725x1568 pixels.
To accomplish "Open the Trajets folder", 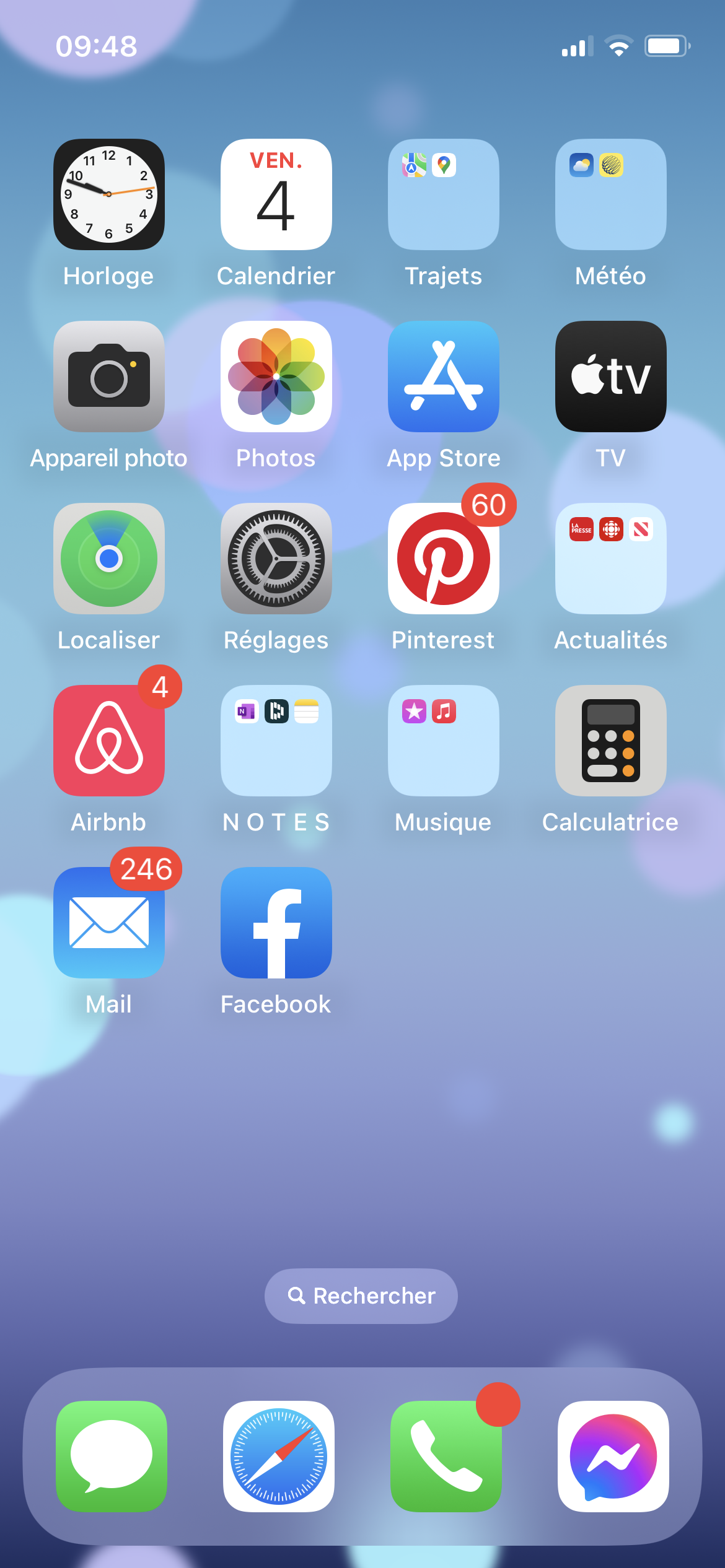I will click(x=444, y=194).
